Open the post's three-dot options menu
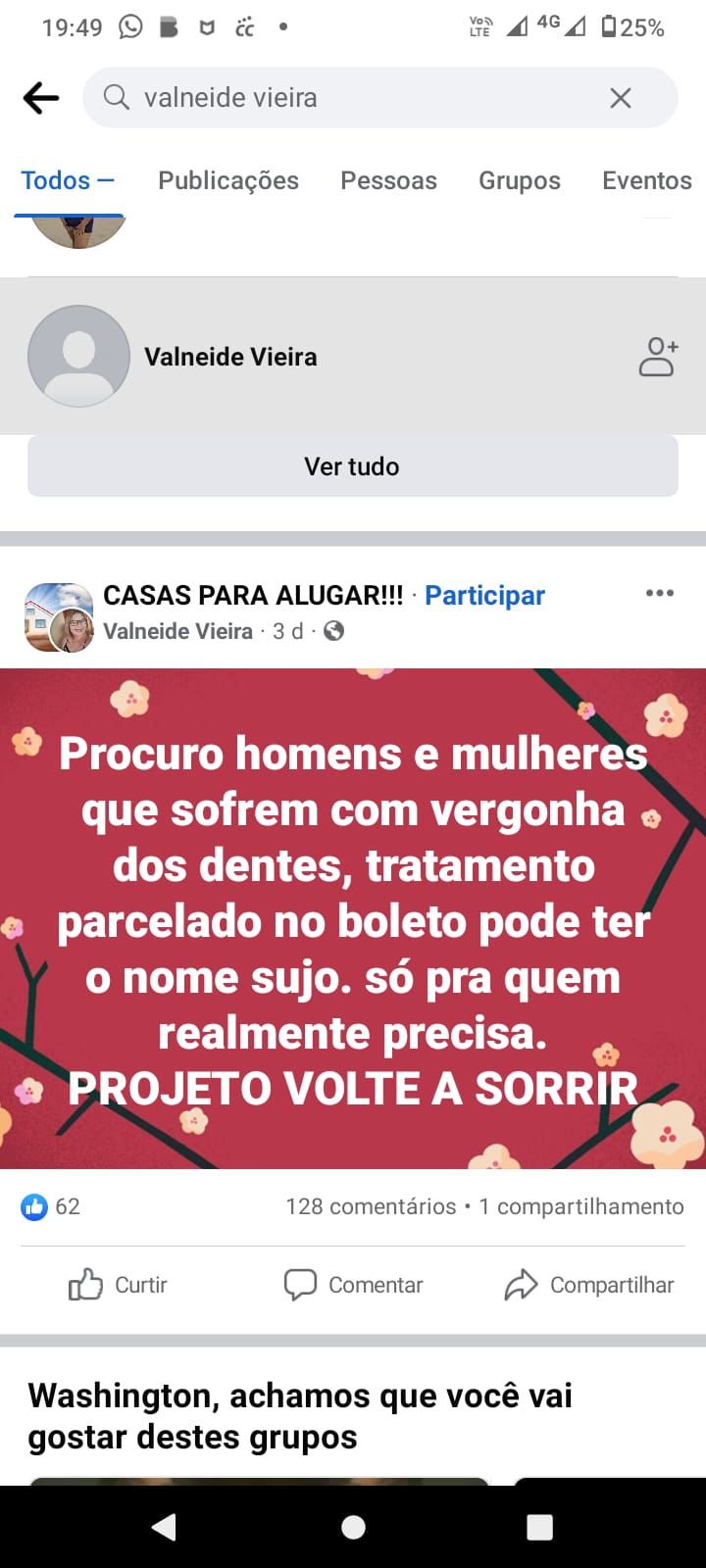Screen dimensions: 706x1568 coord(659,593)
